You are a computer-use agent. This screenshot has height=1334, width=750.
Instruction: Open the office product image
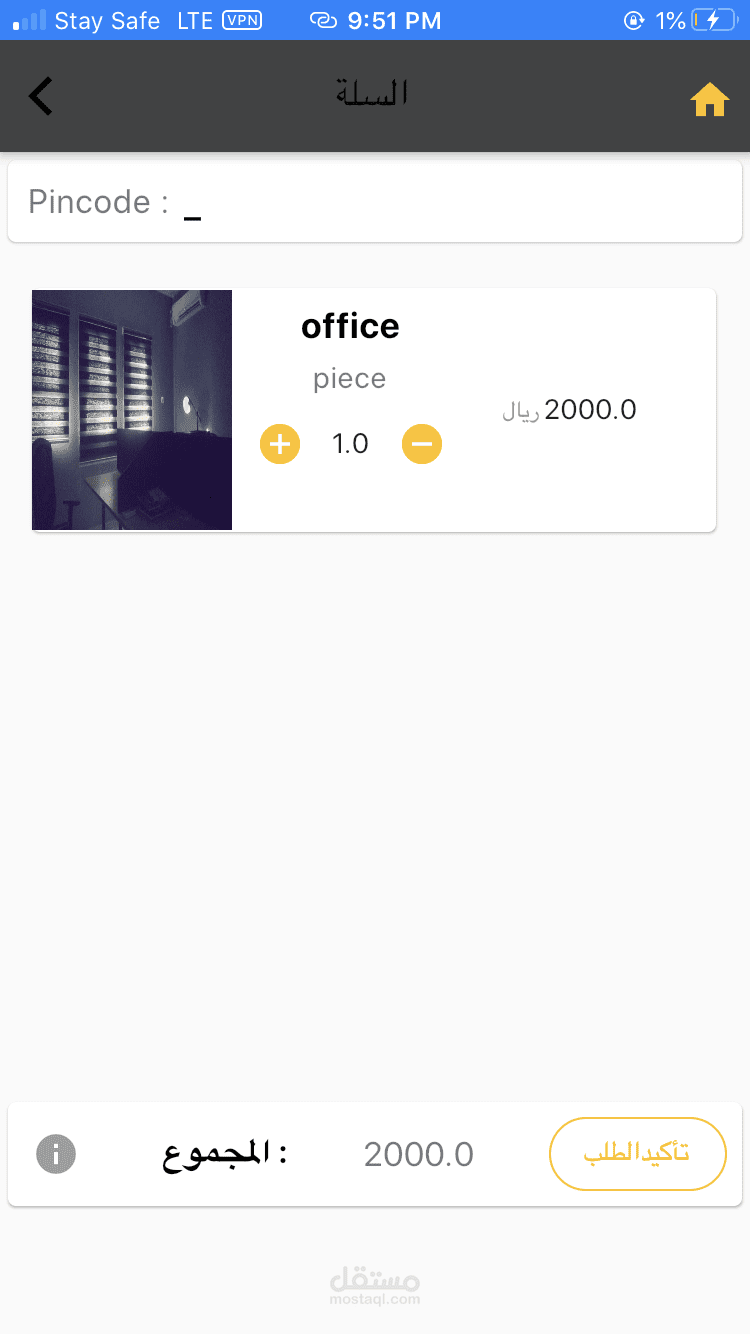pyautogui.click(x=132, y=410)
